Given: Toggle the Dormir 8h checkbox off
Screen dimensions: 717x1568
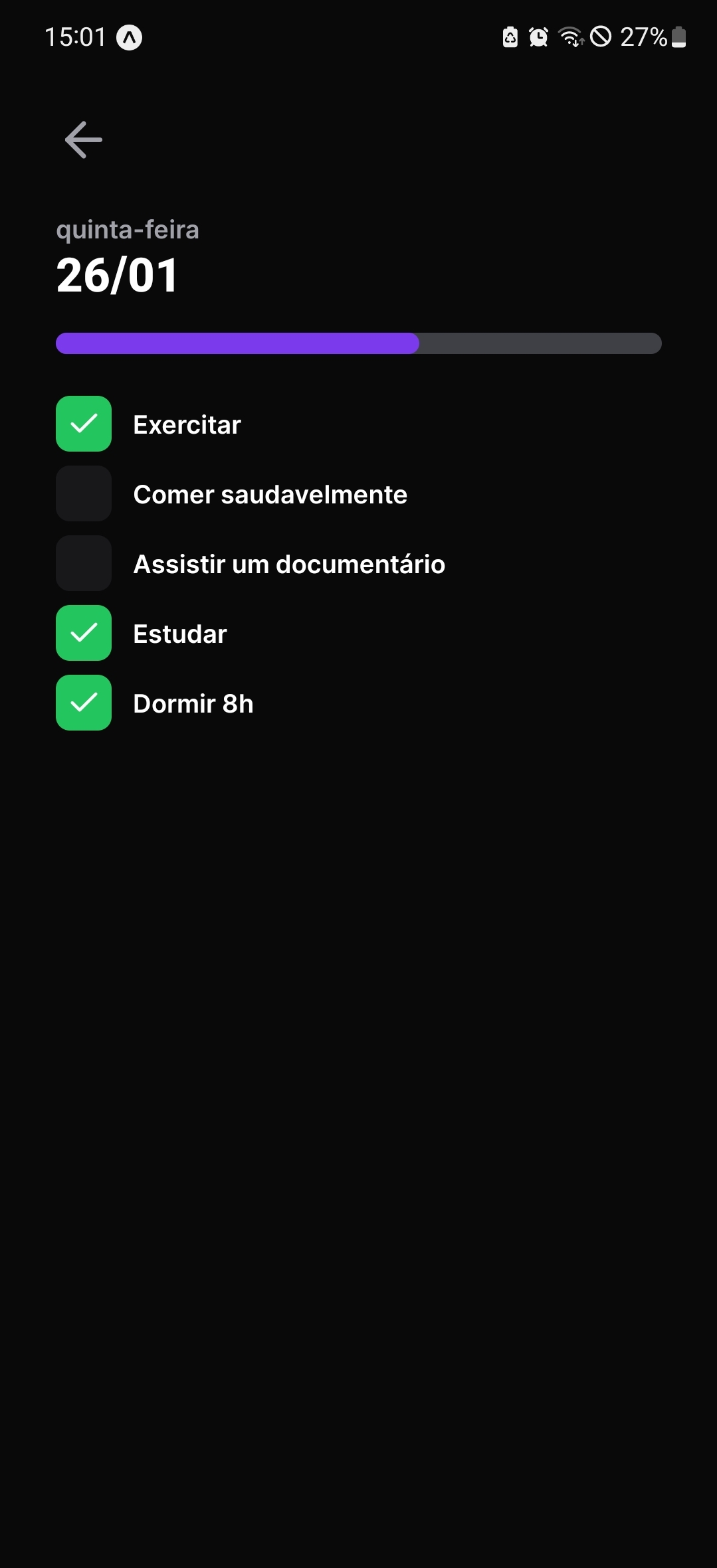Looking at the screenshot, I should tap(84, 703).
